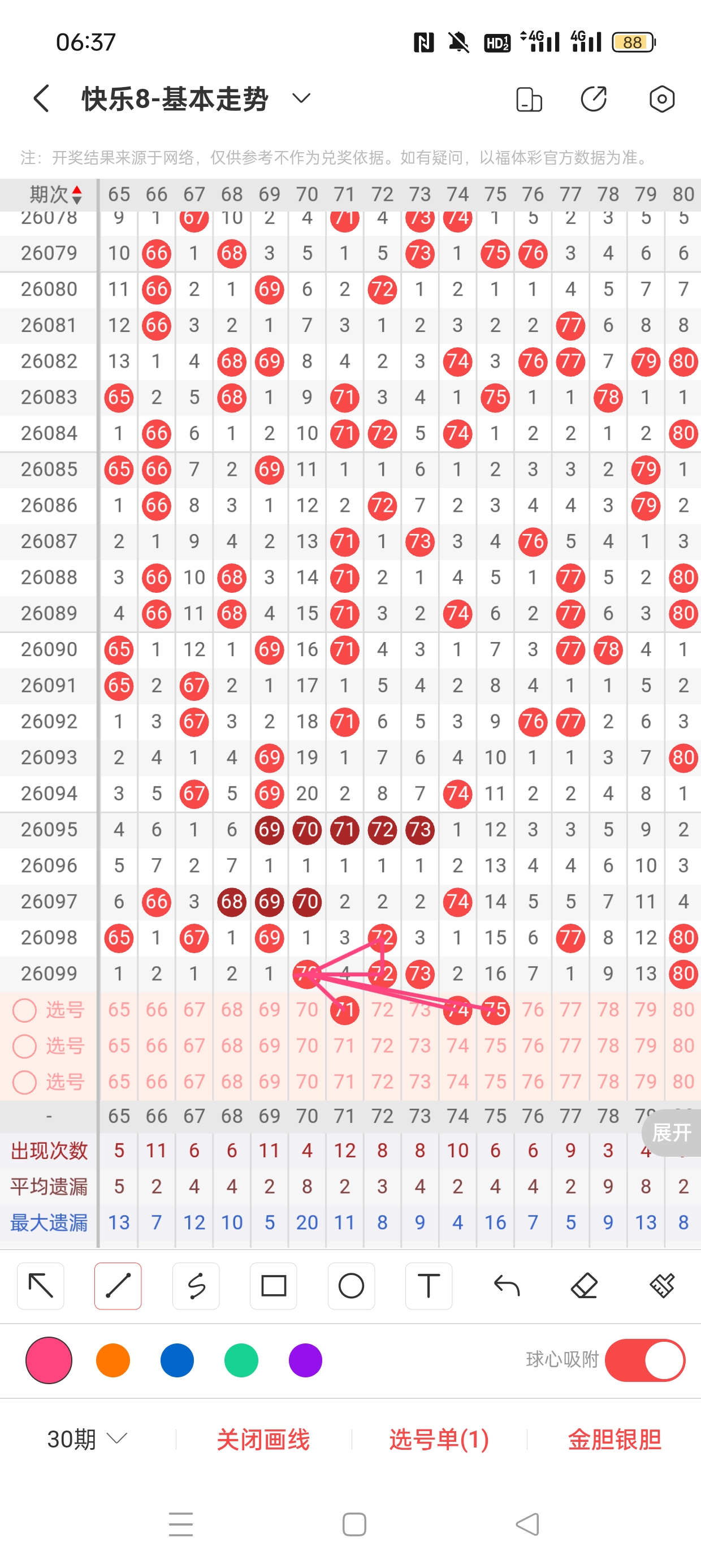Select the straight line drawing tool
701x1568 pixels.
(x=118, y=1286)
